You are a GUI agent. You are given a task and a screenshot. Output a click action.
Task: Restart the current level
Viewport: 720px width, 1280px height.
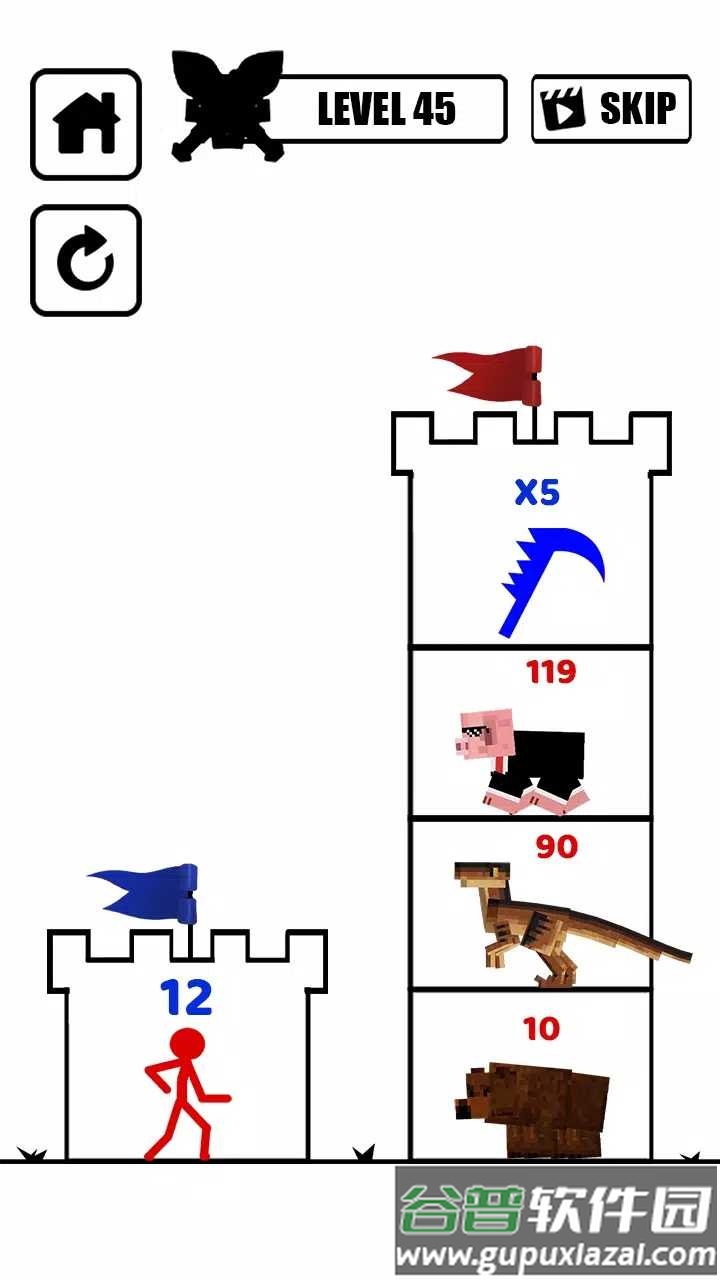pyautogui.click(x=85, y=261)
